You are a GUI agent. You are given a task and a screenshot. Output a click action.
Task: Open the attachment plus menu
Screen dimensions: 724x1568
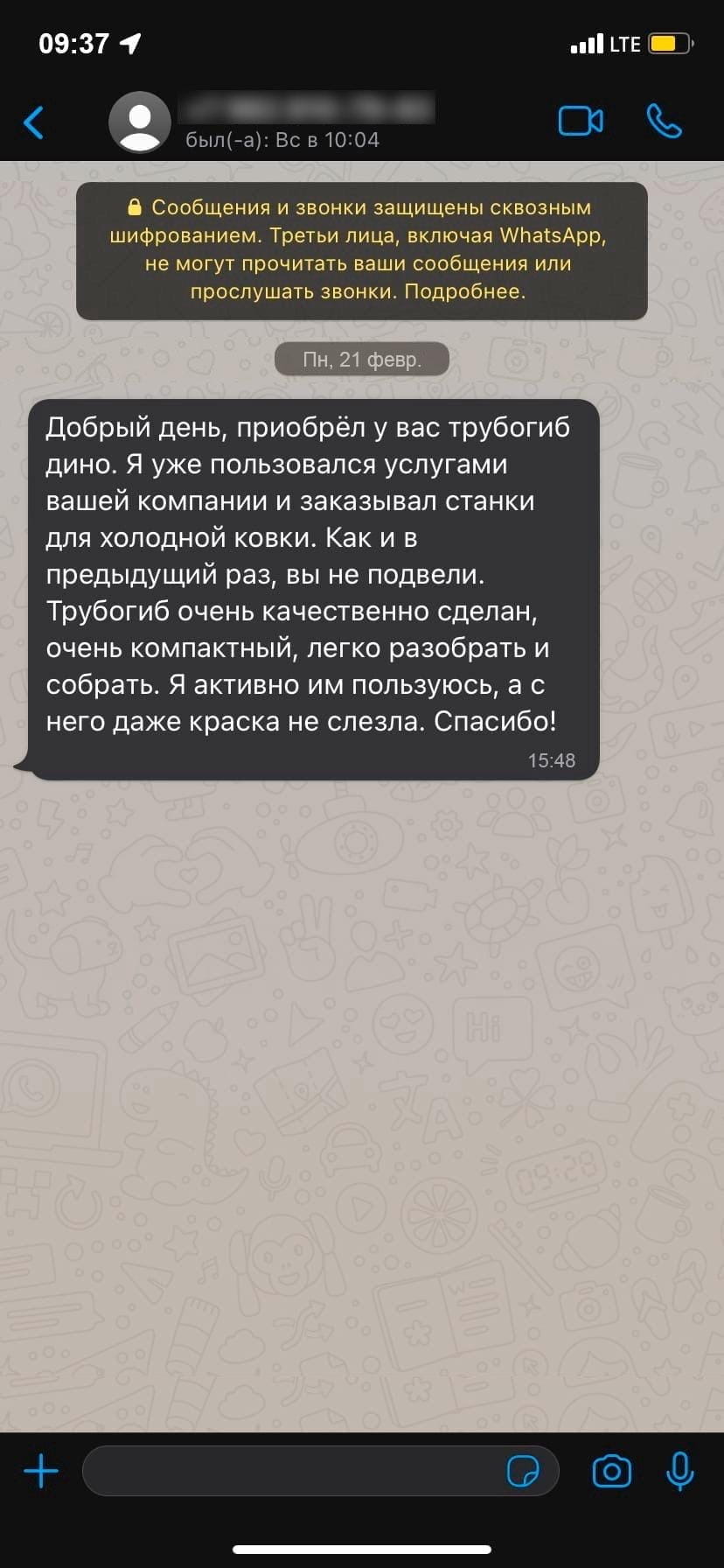pyautogui.click(x=41, y=1471)
